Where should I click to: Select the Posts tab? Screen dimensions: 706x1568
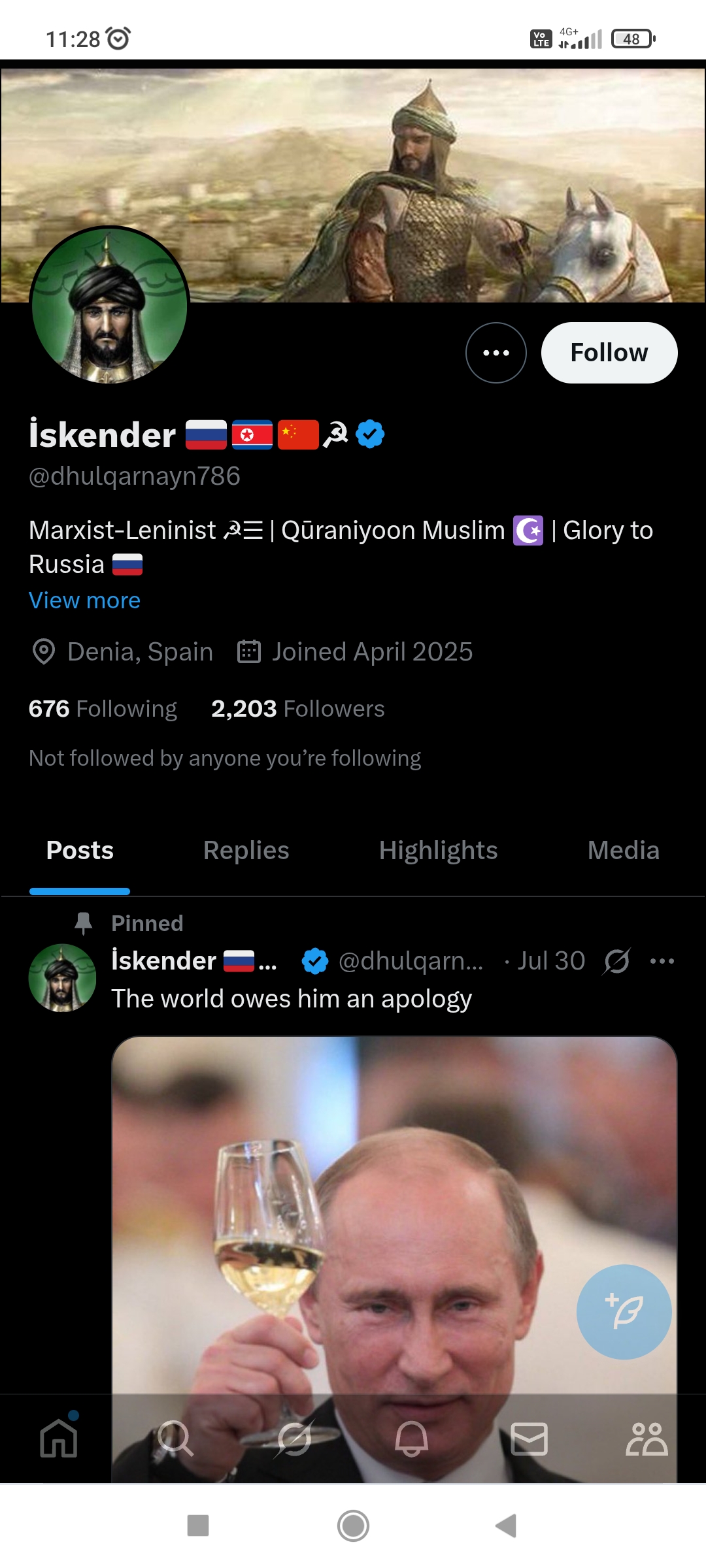tap(80, 851)
